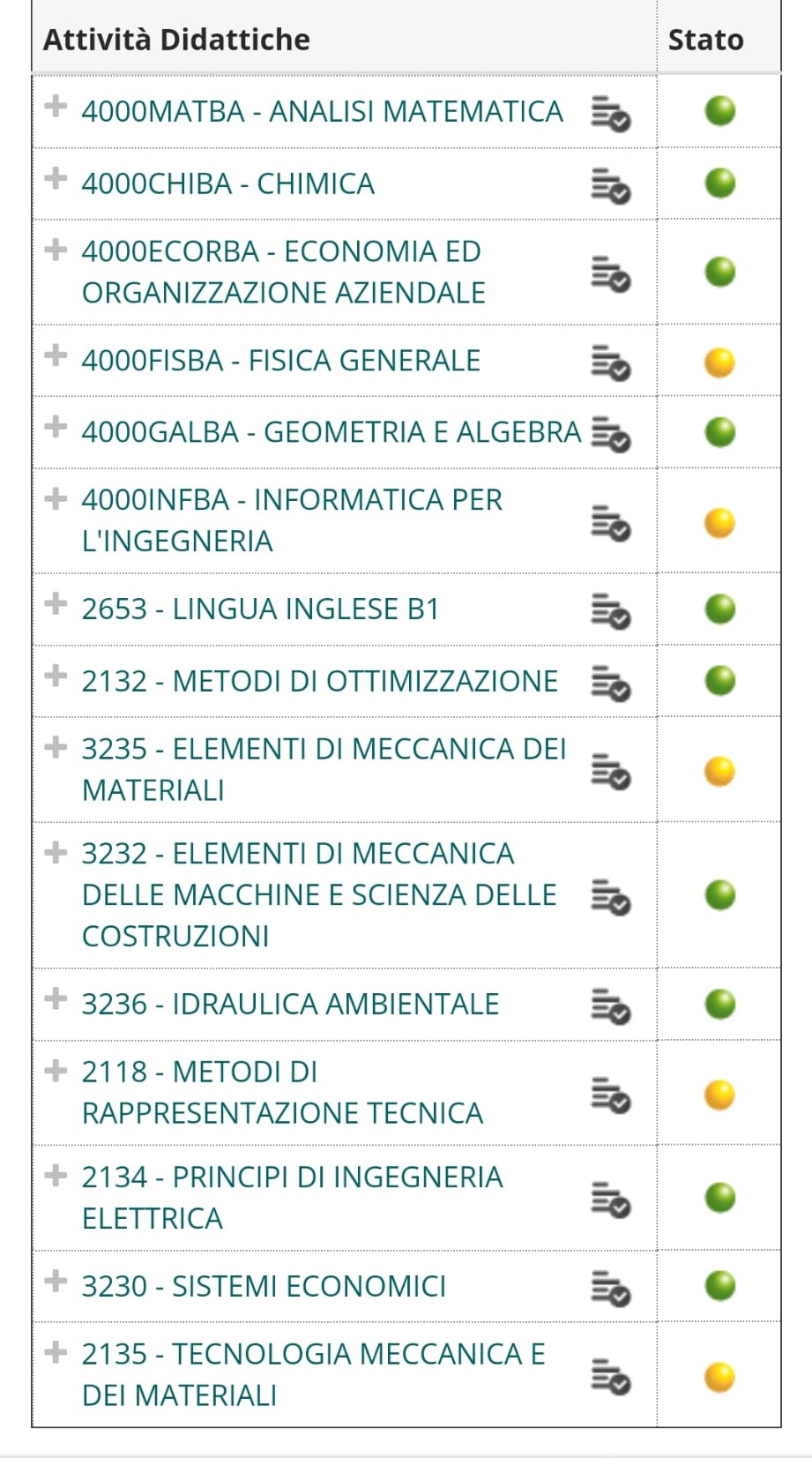The width and height of the screenshot is (812, 1458).
Task: Open 3236 - IDRAULICA AMBIENTALE link
Action: 290,1004
